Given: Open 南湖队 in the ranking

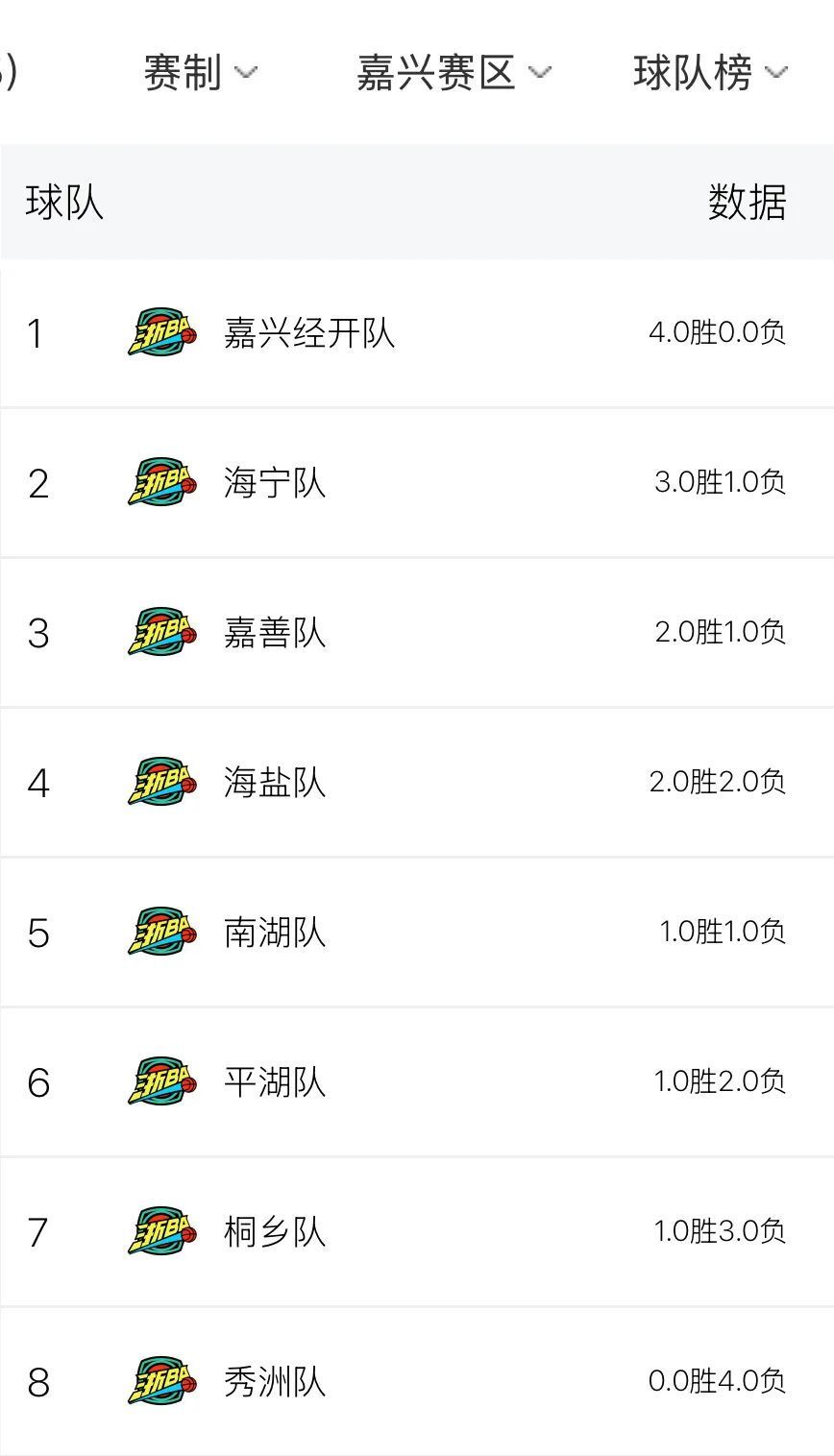Looking at the screenshot, I should click(417, 933).
